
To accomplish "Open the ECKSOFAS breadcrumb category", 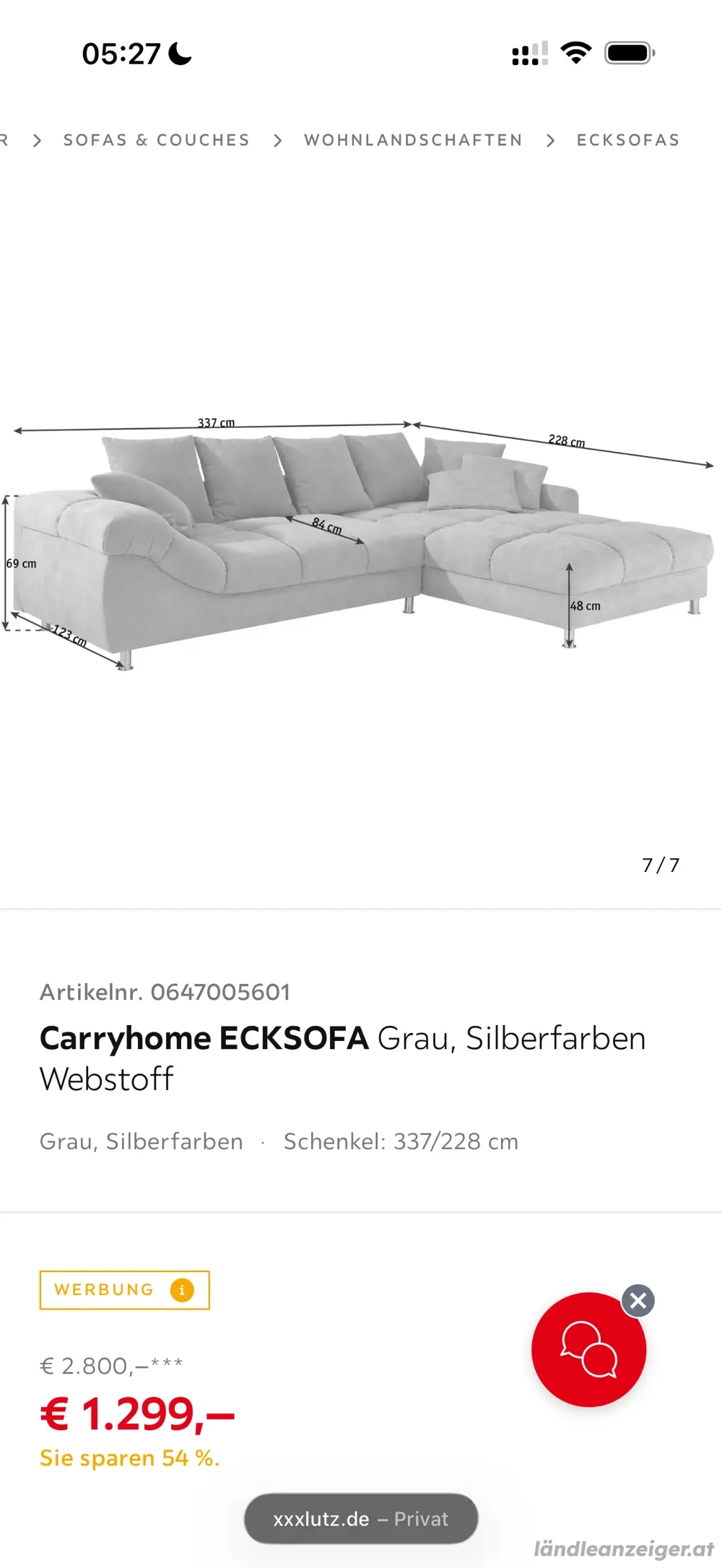I will 627,140.
